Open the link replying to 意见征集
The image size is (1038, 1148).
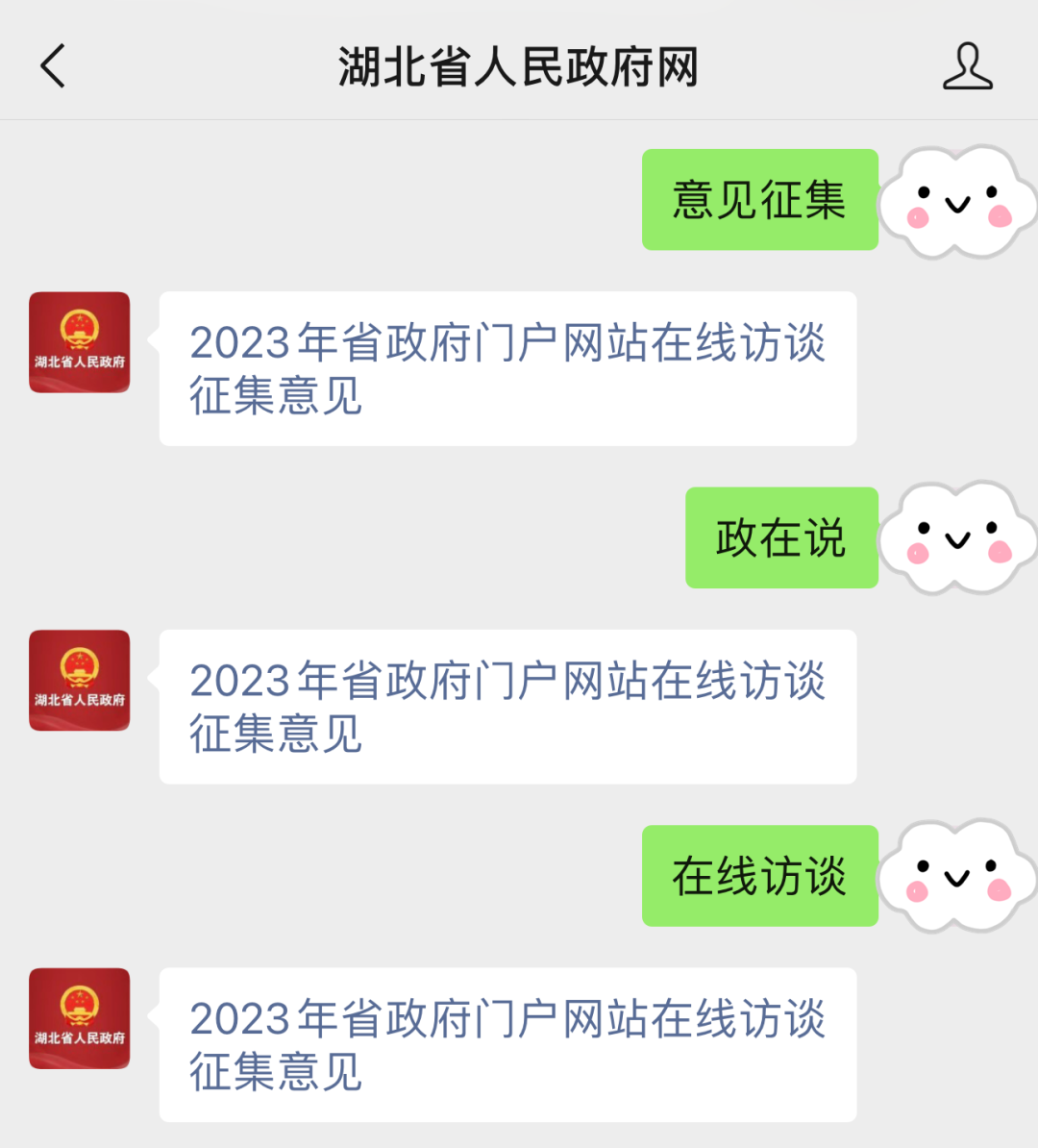507,368
